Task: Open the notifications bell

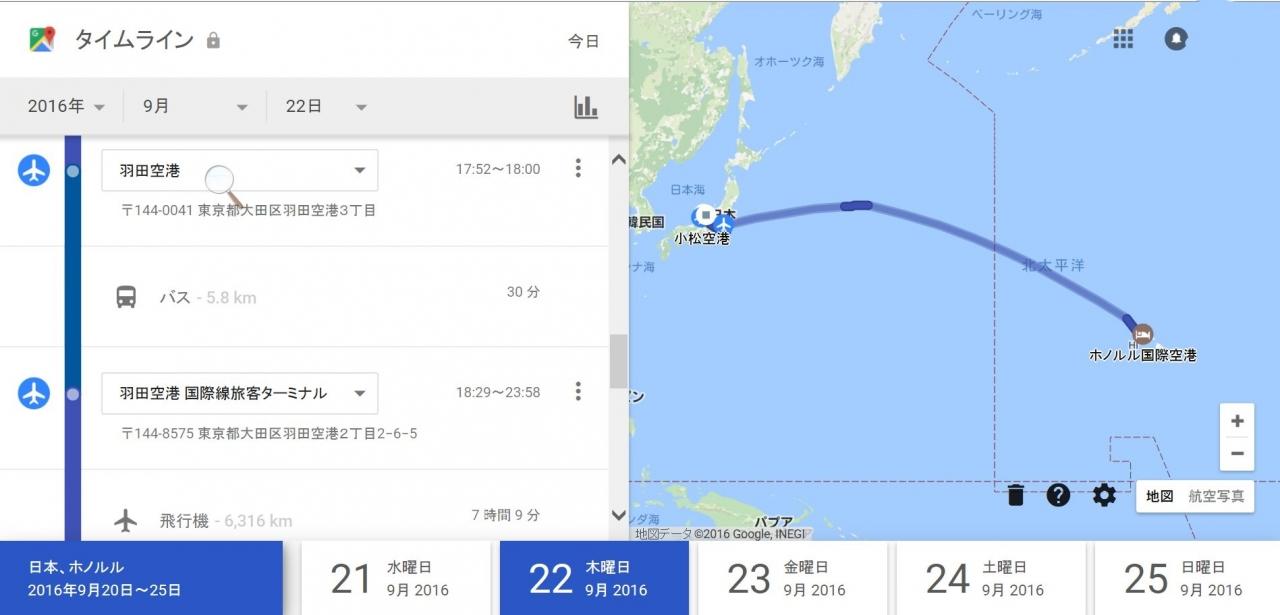Action: tap(1176, 39)
